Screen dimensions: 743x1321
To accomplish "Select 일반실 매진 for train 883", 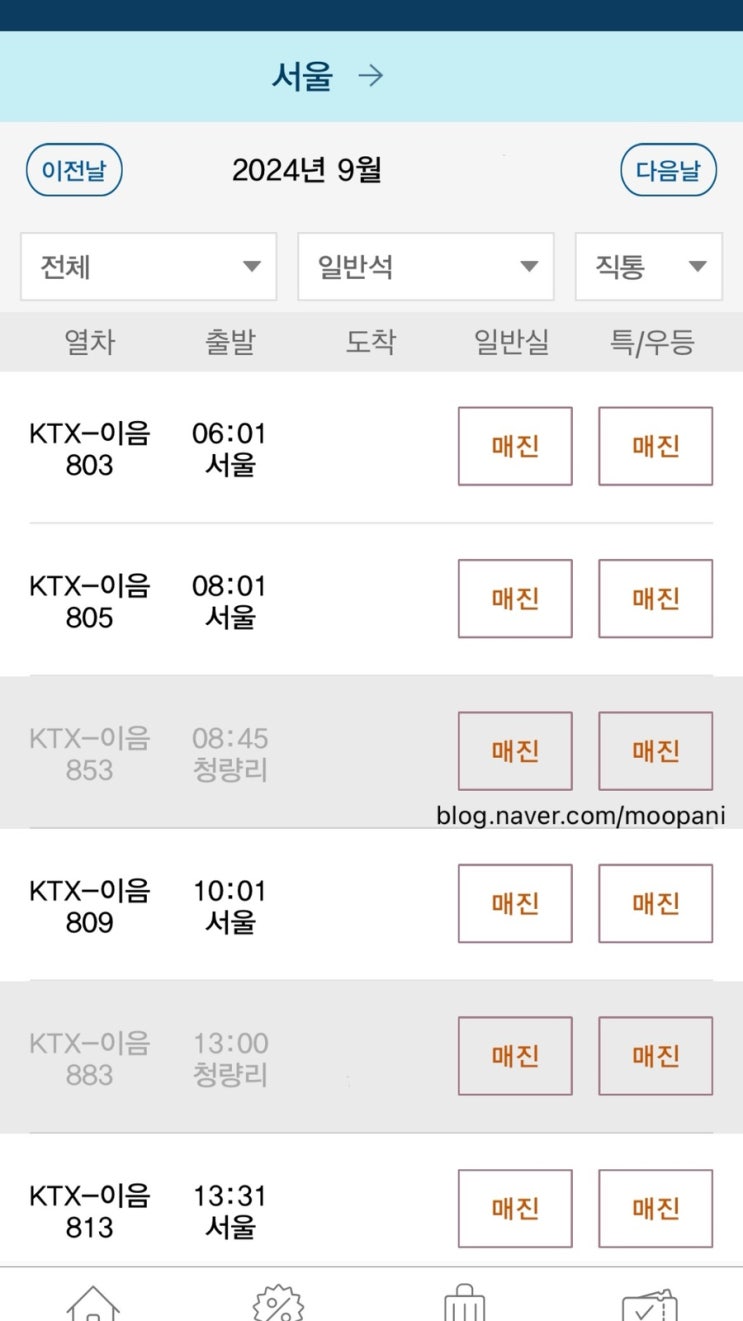I will click(x=515, y=1056).
